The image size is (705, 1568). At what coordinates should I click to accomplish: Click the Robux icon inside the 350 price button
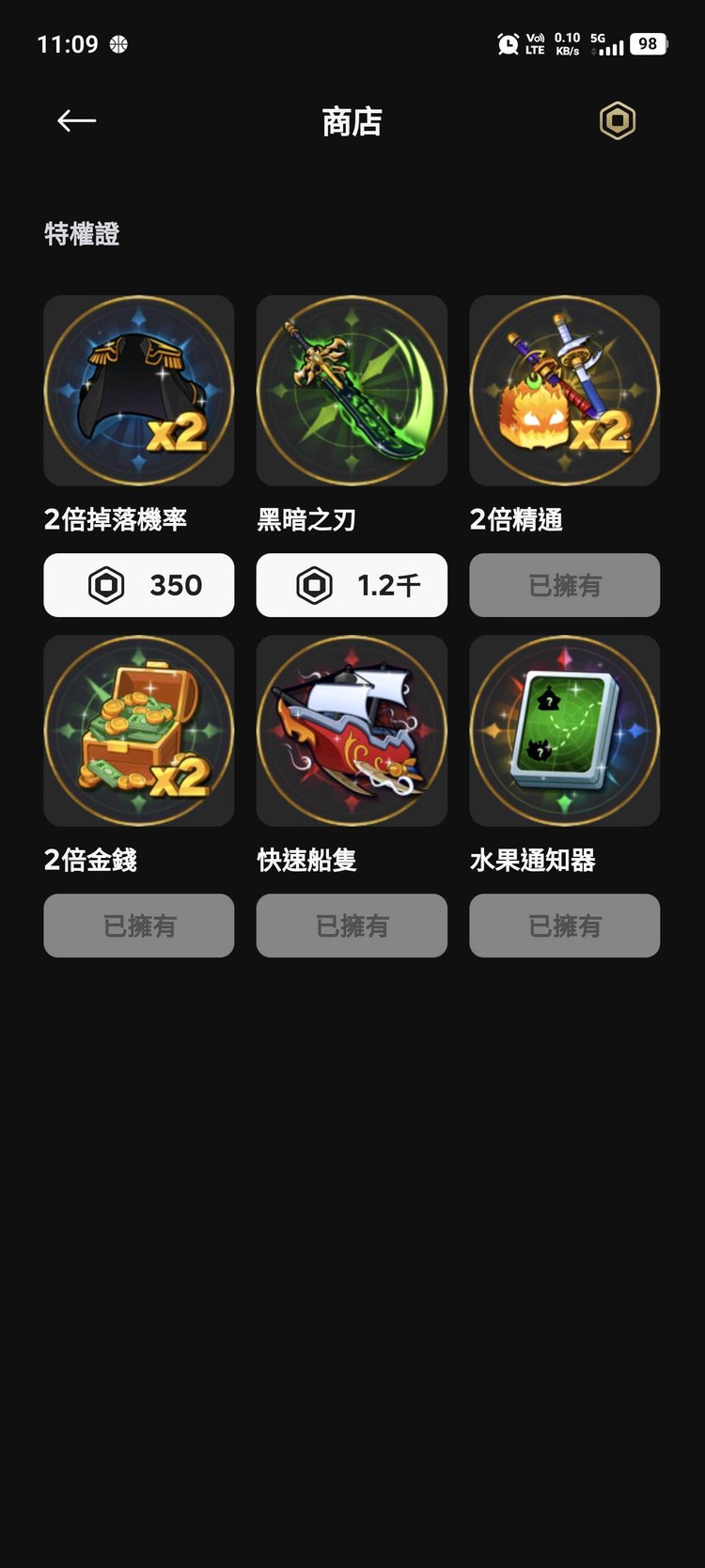(108, 585)
